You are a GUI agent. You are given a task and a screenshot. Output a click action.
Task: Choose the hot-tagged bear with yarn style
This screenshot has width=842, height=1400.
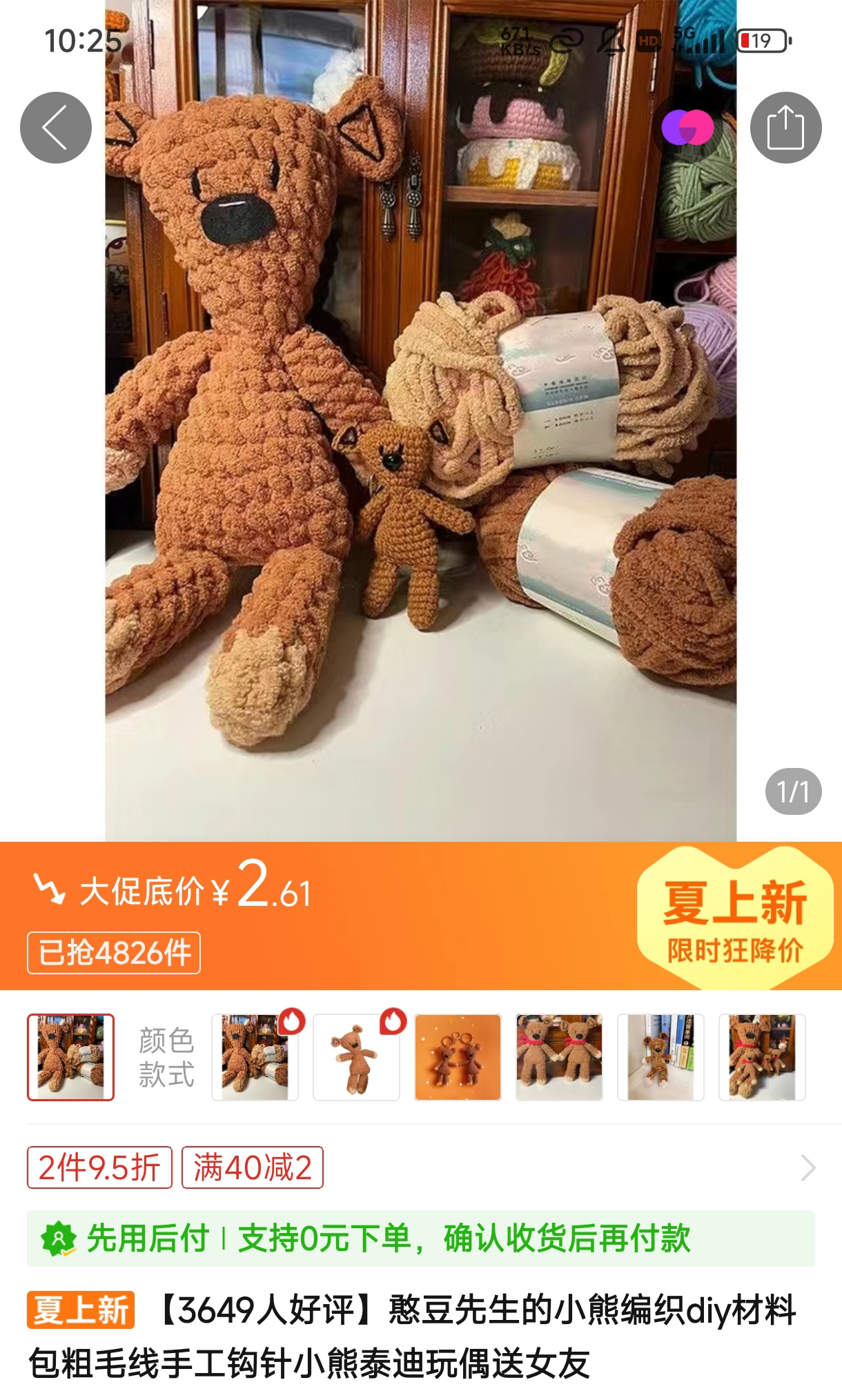pyautogui.click(x=255, y=1056)
